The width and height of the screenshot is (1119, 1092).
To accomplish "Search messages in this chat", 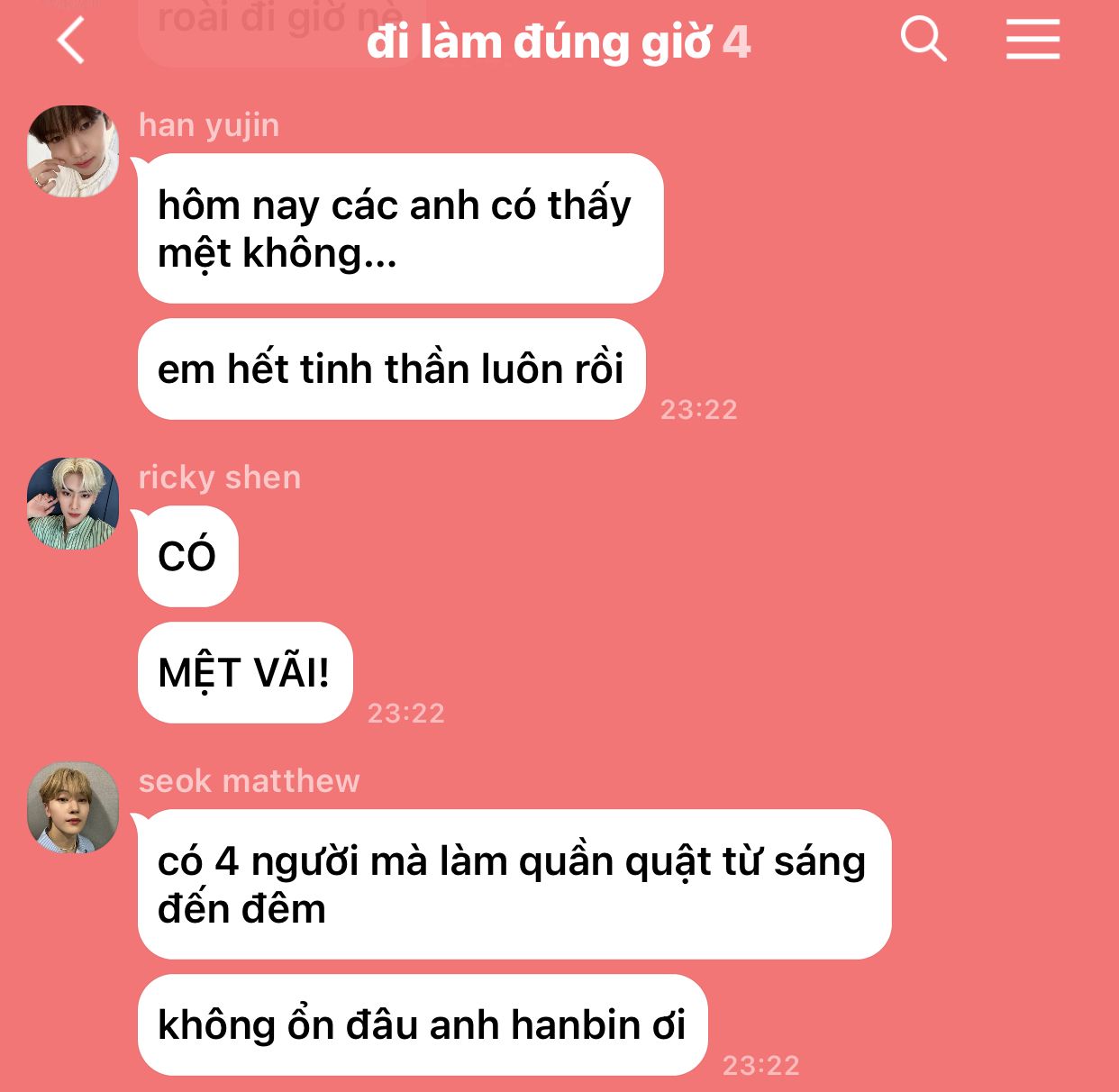I will [x=923, y=41].
